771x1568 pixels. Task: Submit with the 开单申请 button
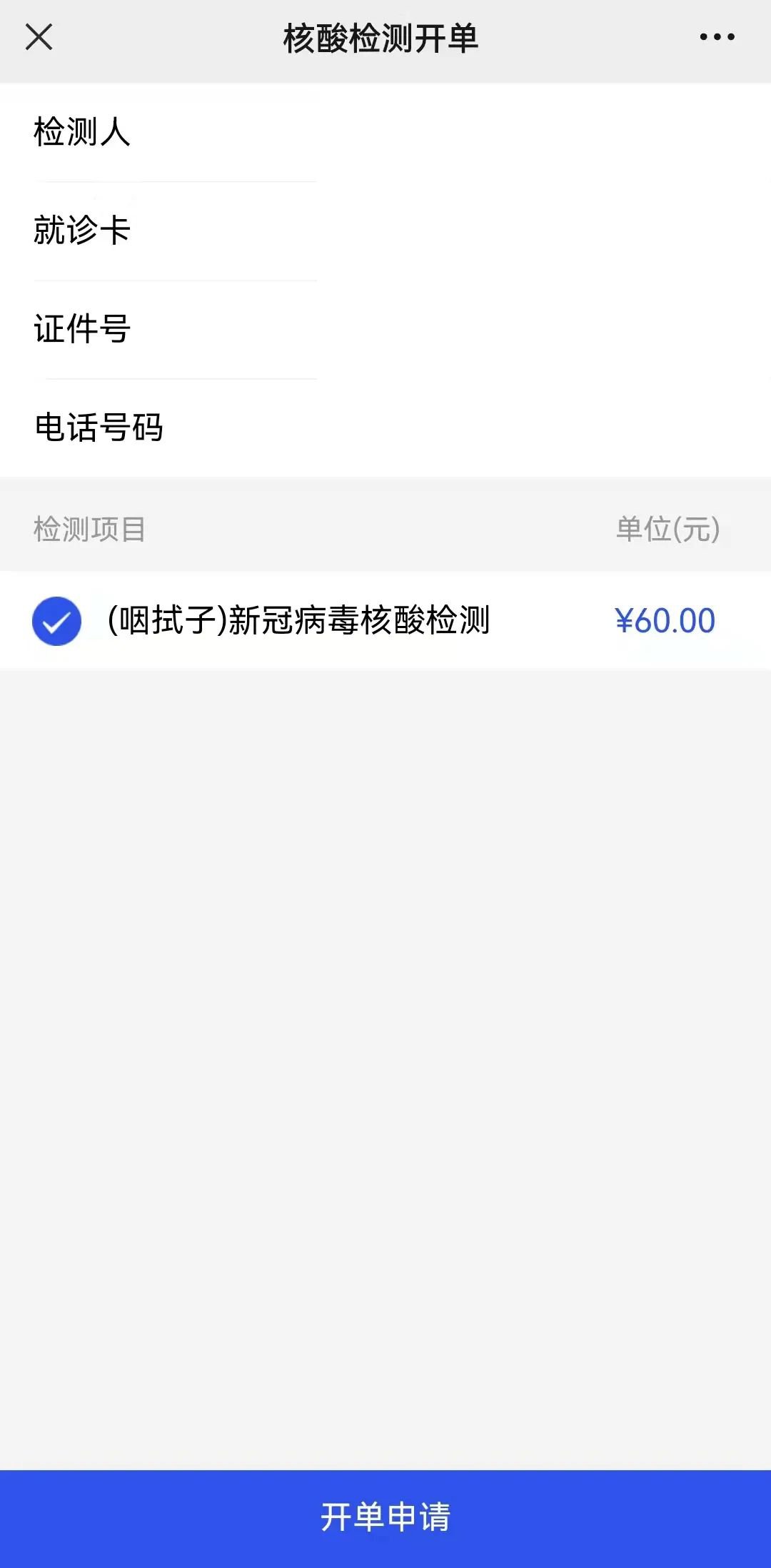pos(385,1517)
